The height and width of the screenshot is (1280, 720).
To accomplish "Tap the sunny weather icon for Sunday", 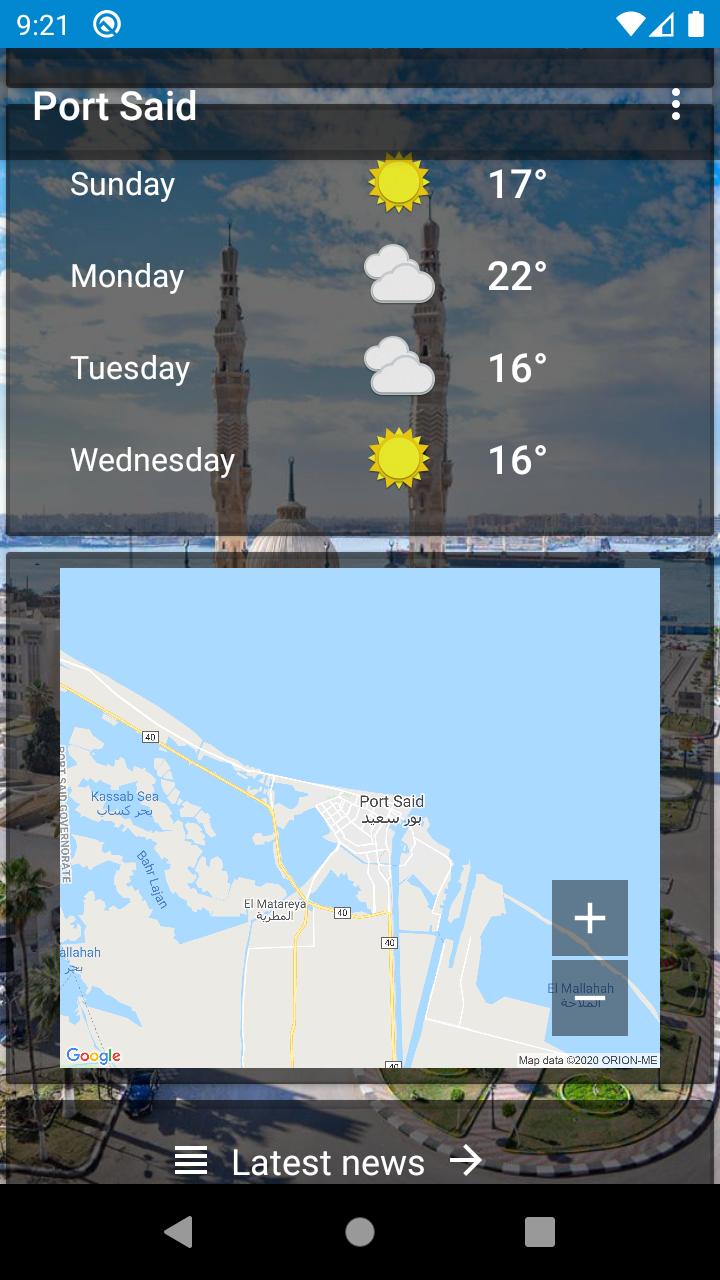I will (x=400, y=184).
